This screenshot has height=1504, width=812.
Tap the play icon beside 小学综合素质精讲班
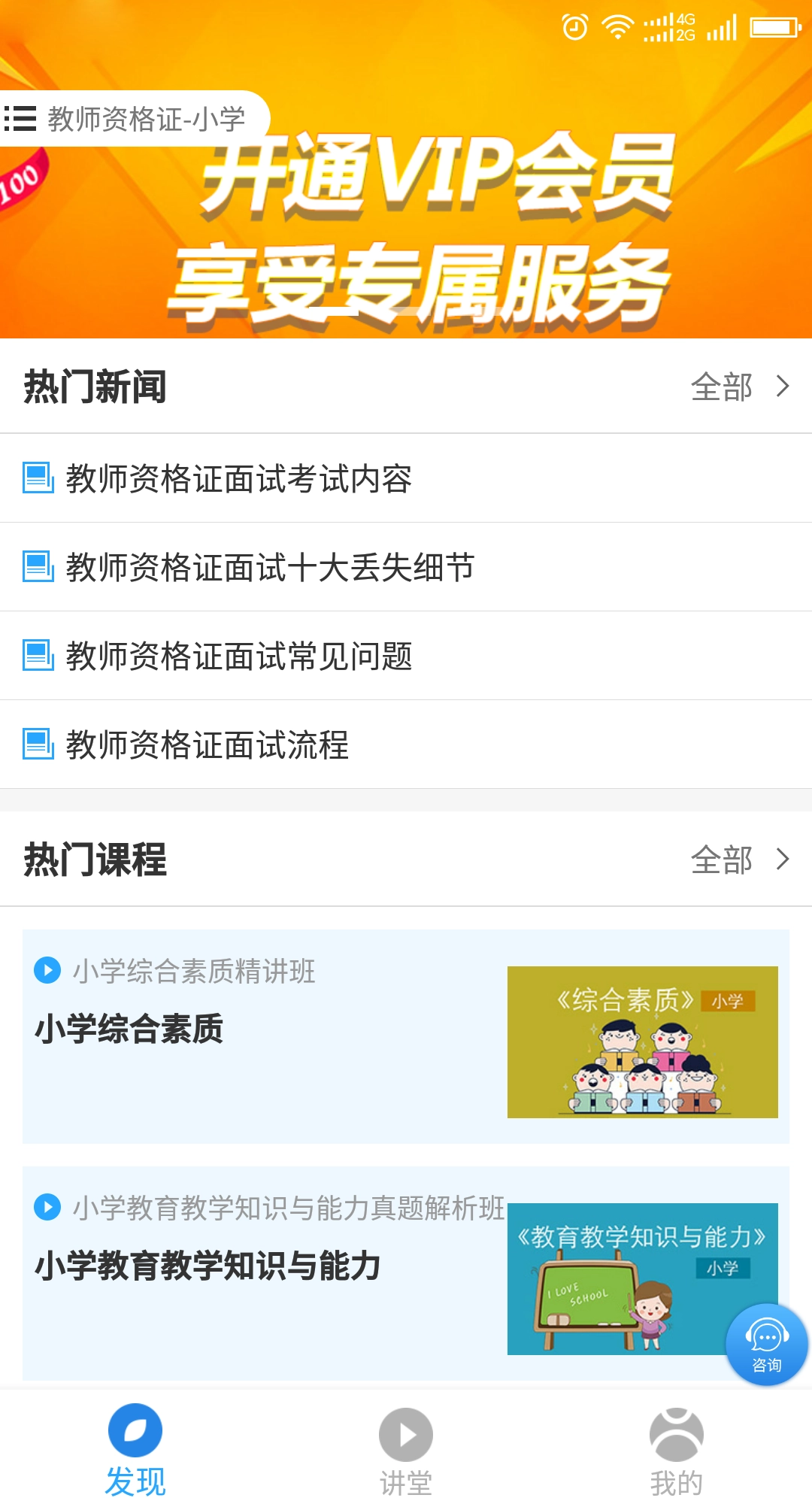[x=48, y=972]
